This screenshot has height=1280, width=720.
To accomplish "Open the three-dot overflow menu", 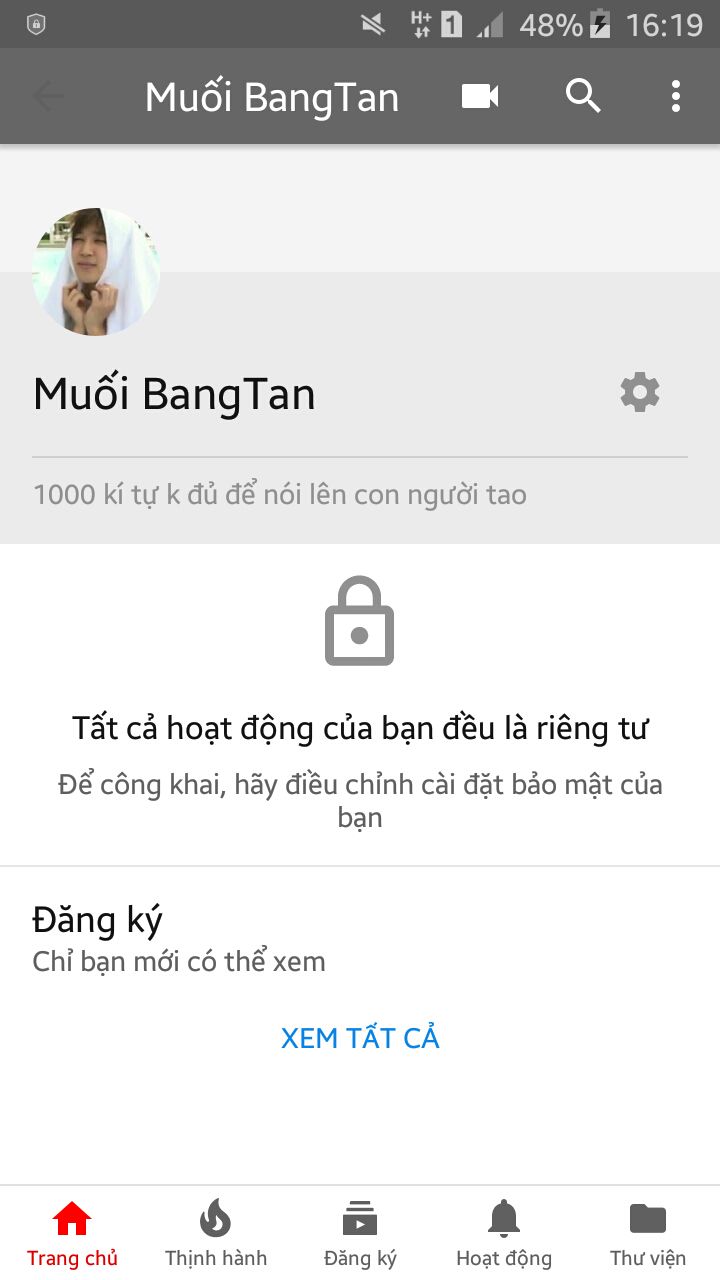I will [x=676, y=97].
